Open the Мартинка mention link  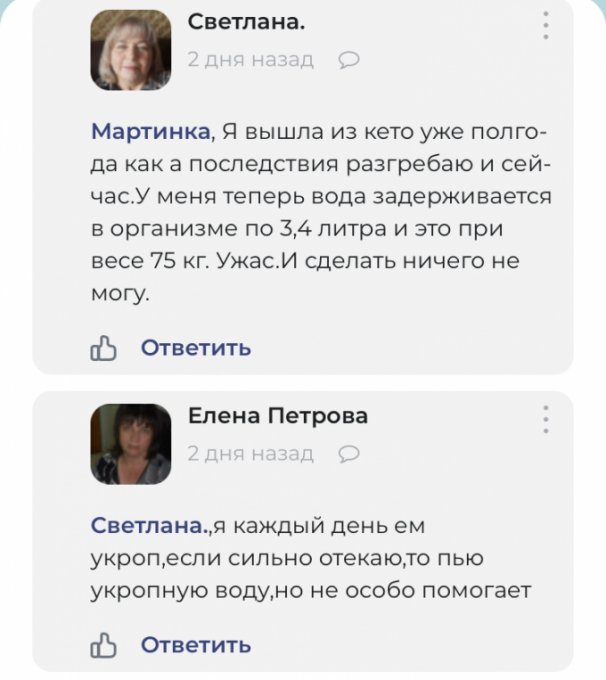tap(151, 133)
